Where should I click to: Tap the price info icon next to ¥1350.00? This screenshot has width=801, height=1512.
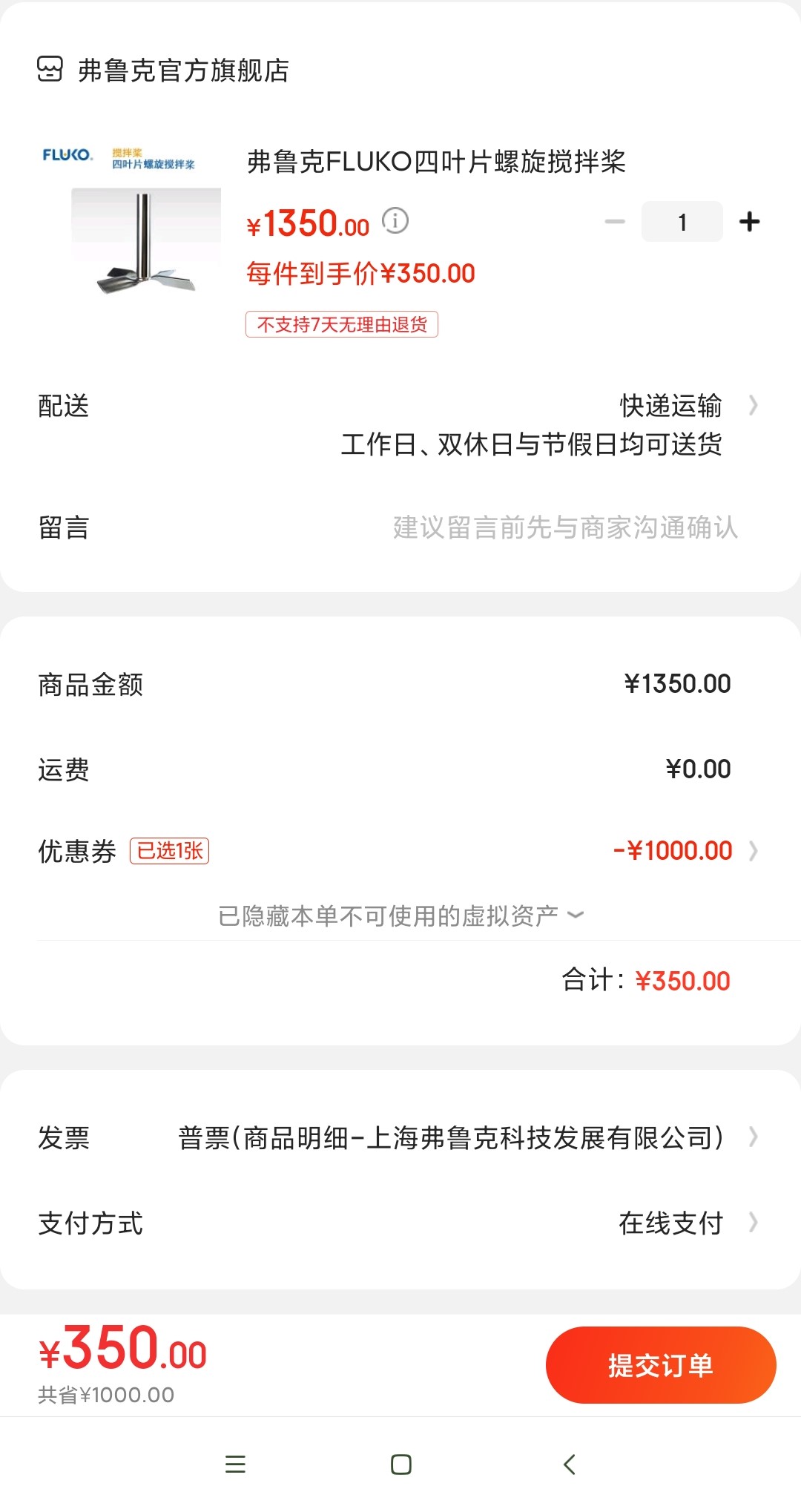pyautogui.click(x=395, y=221)
